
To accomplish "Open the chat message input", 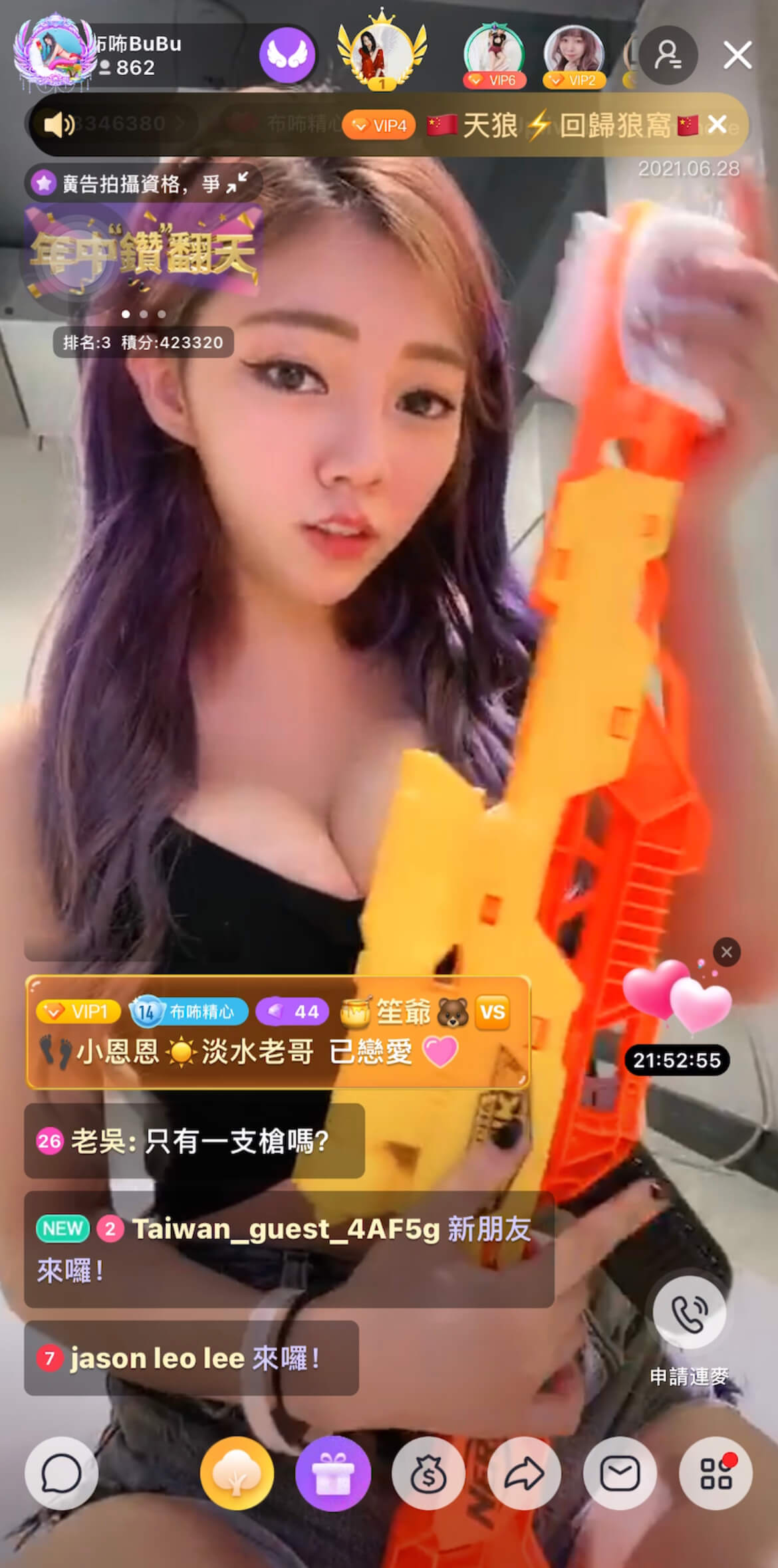I will click(61, 1473).
